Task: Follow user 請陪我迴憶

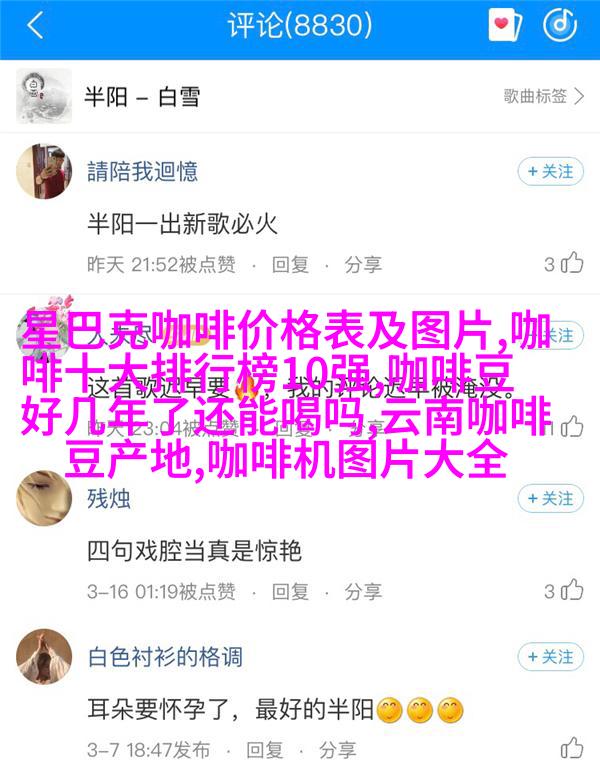Action: click(550, 172)
